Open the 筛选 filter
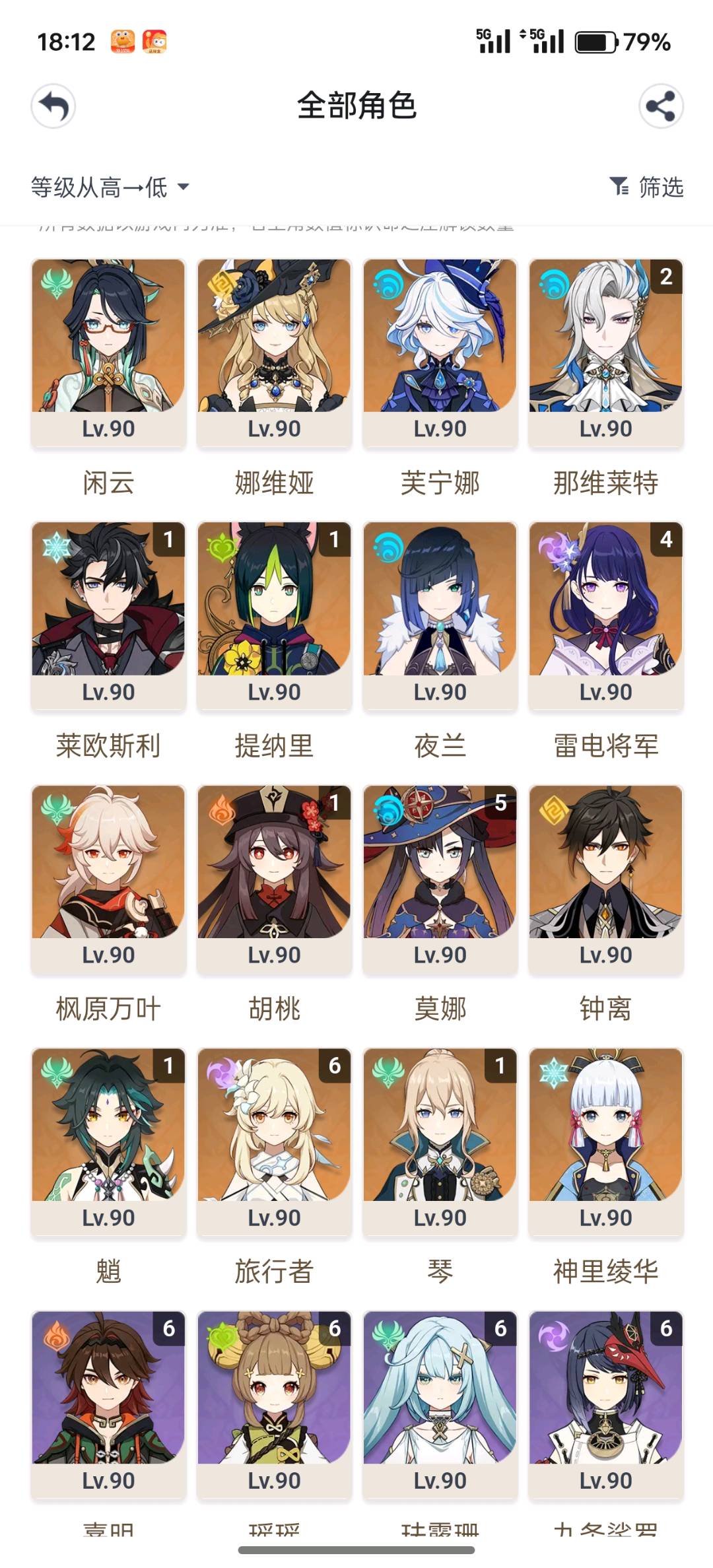The image size is (713, 1568). 647,187
